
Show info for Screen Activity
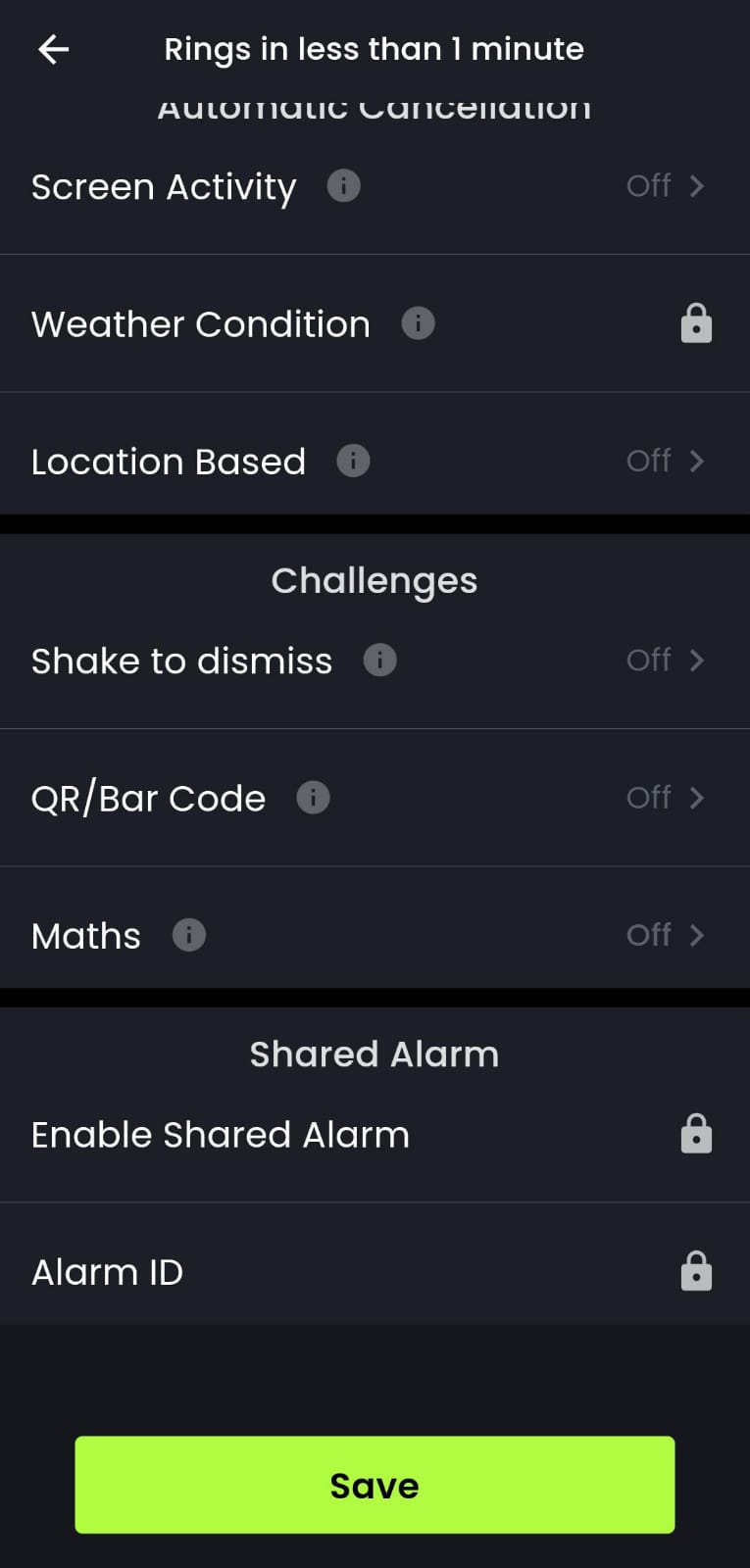tap(343, 185)
